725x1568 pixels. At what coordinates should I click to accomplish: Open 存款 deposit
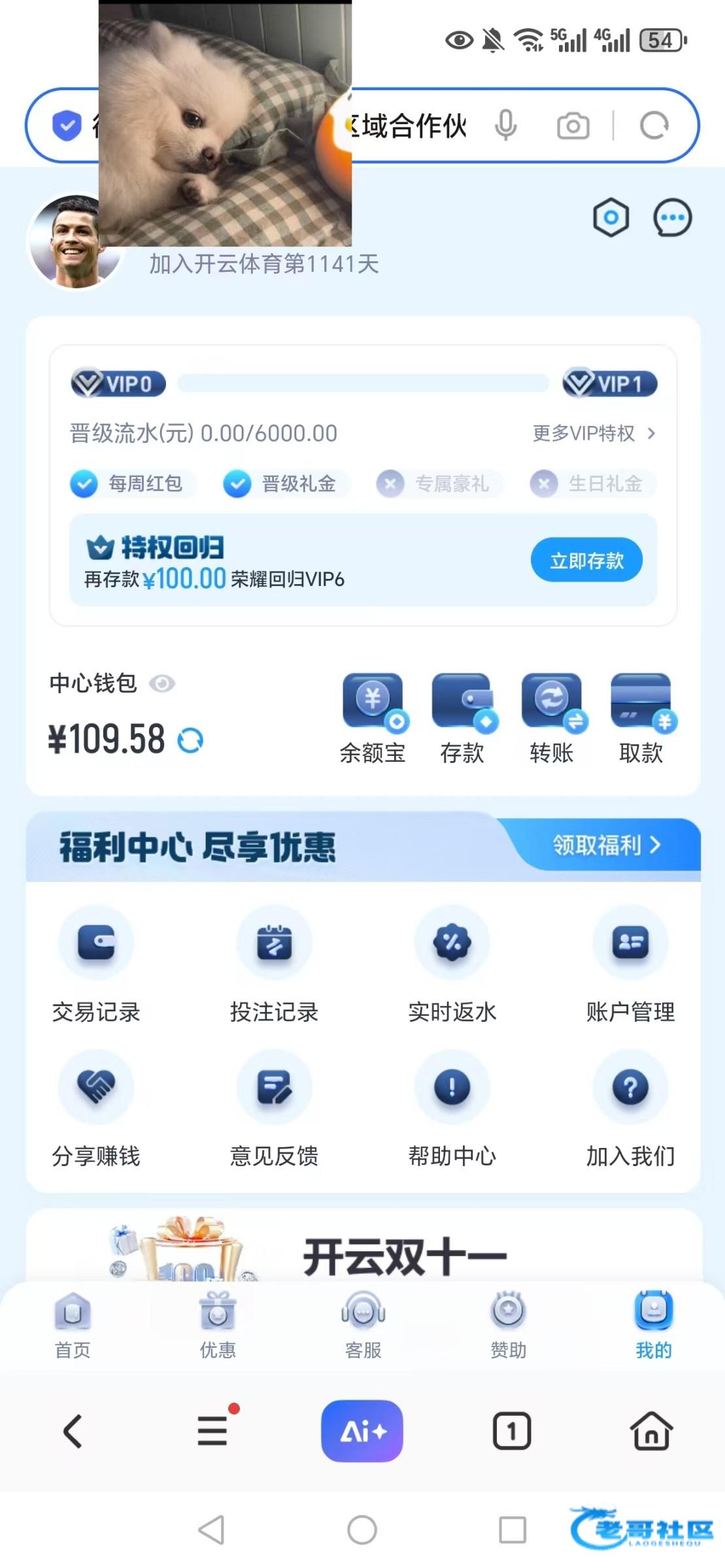tap(462, 719)
